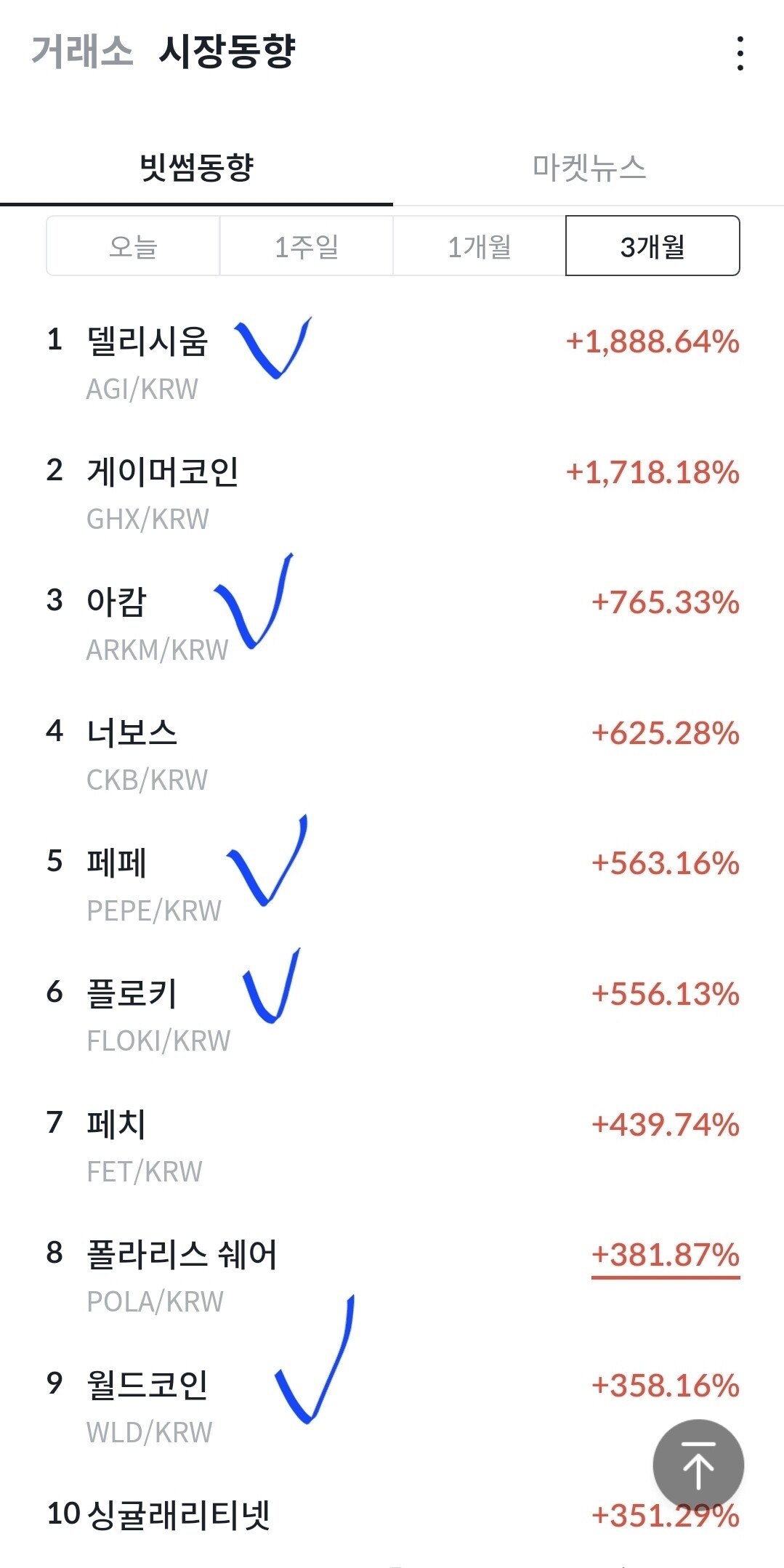Viewport: 784px width, 1568px height.
Task: Select the 1개월 time filter
Action: coord(479,246)
